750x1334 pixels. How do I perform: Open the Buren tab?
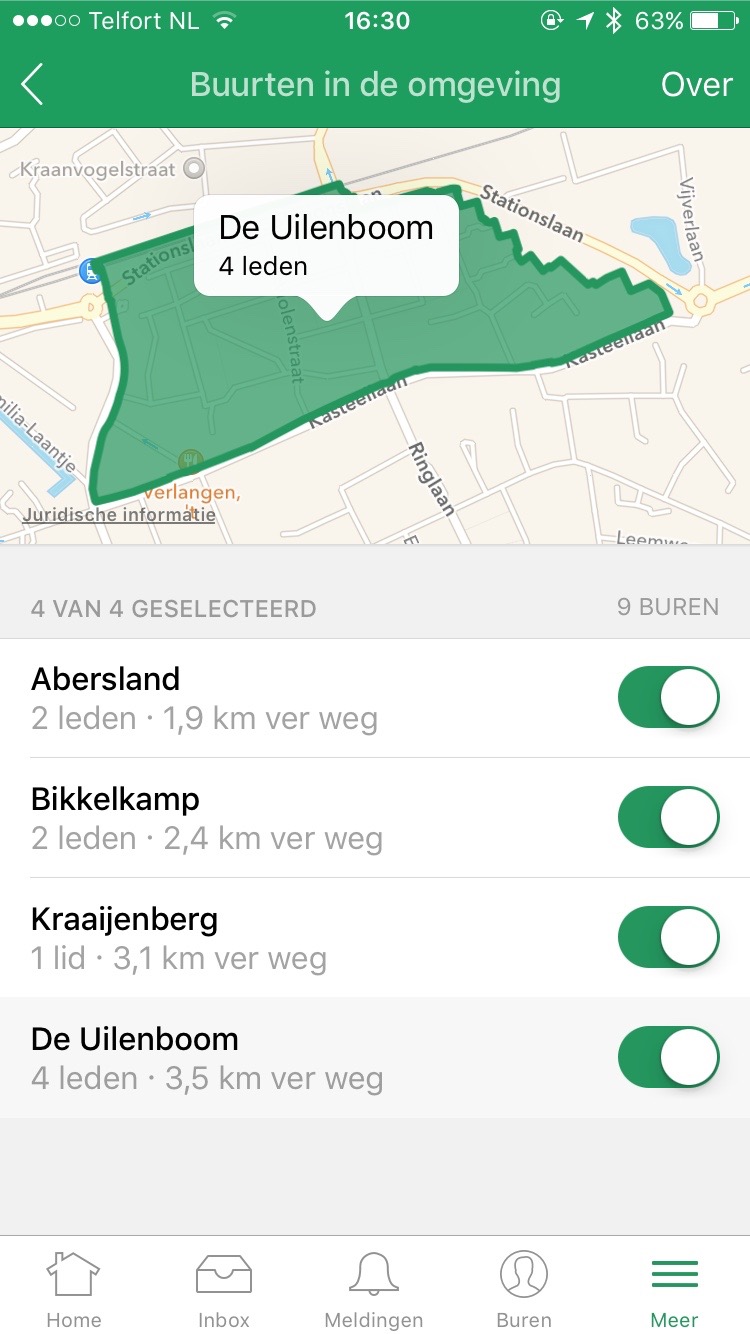[524, 1289]
